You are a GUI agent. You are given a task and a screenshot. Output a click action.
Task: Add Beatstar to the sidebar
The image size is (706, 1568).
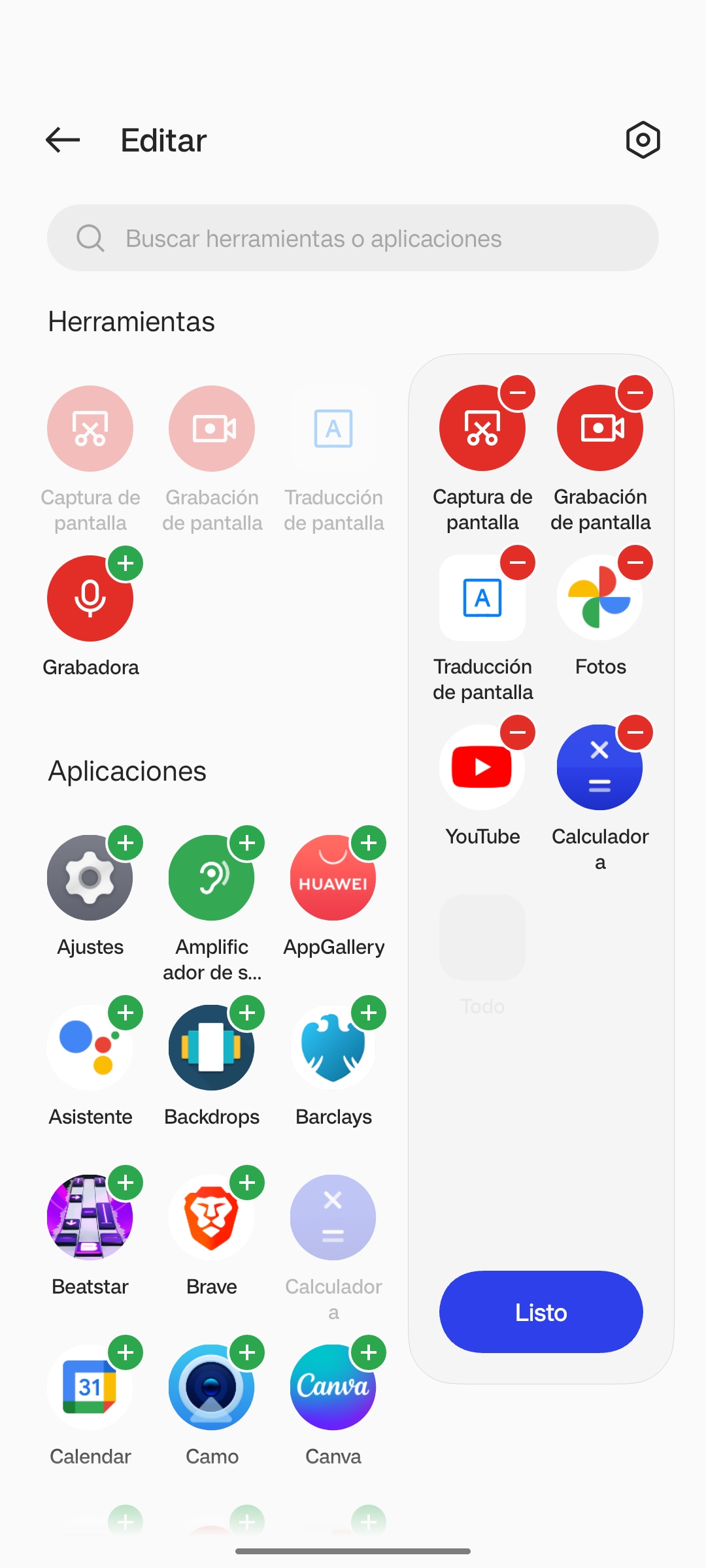(126, 1183)
